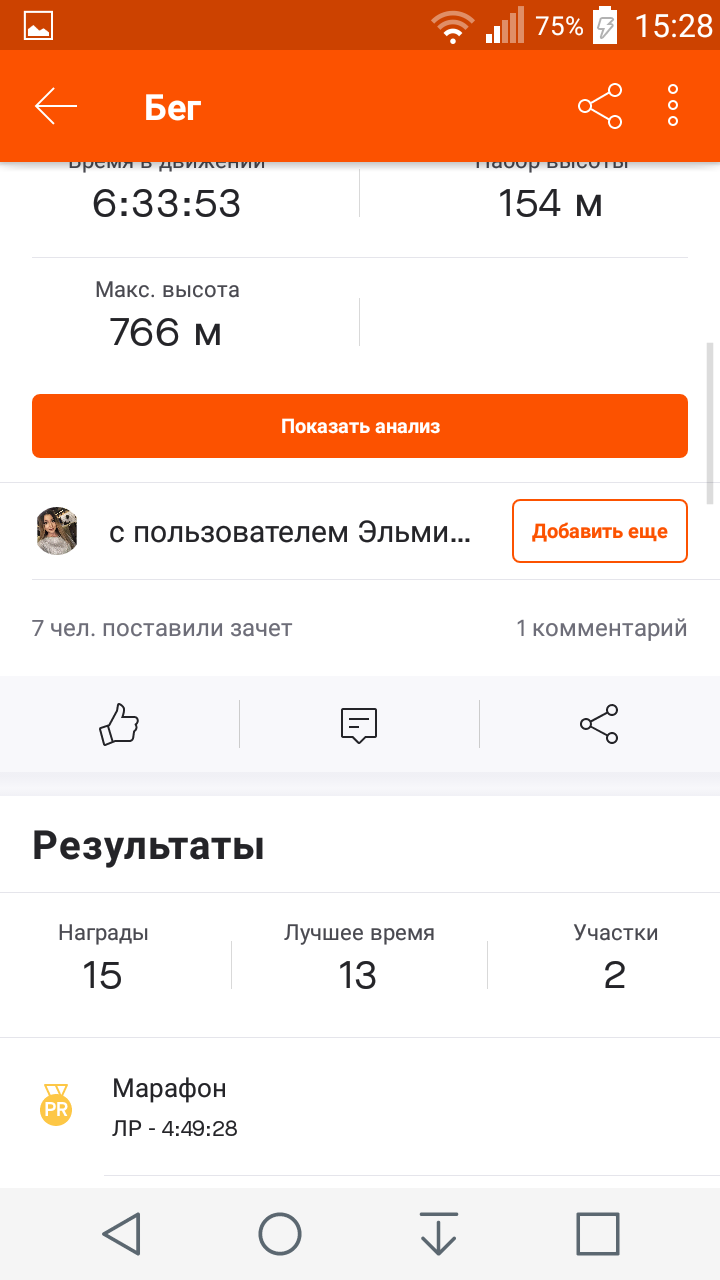The image size is (720, 1280).
Task: Open the Марафон PR result row
Action: click(x=360, y=1107)
